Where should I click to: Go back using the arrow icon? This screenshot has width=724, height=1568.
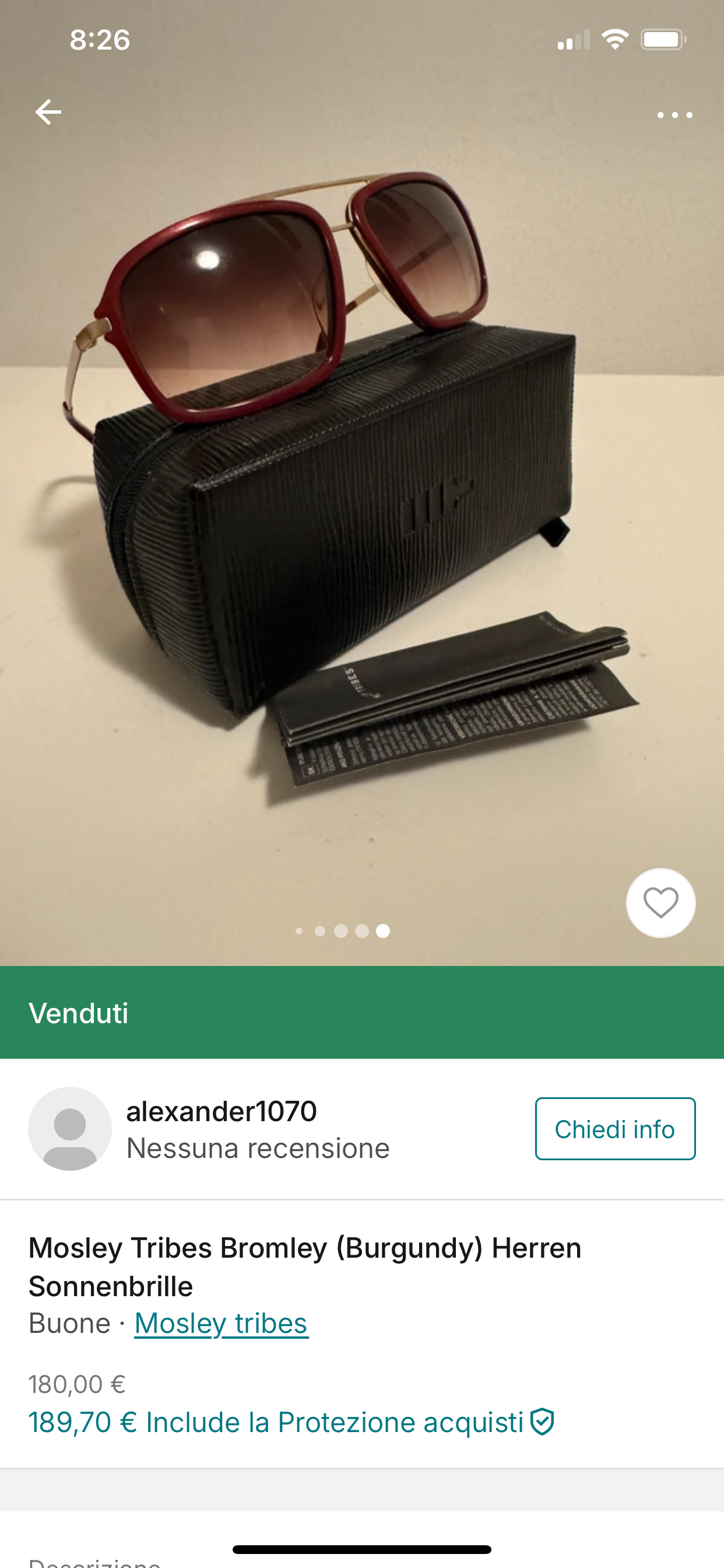[48, 112]
